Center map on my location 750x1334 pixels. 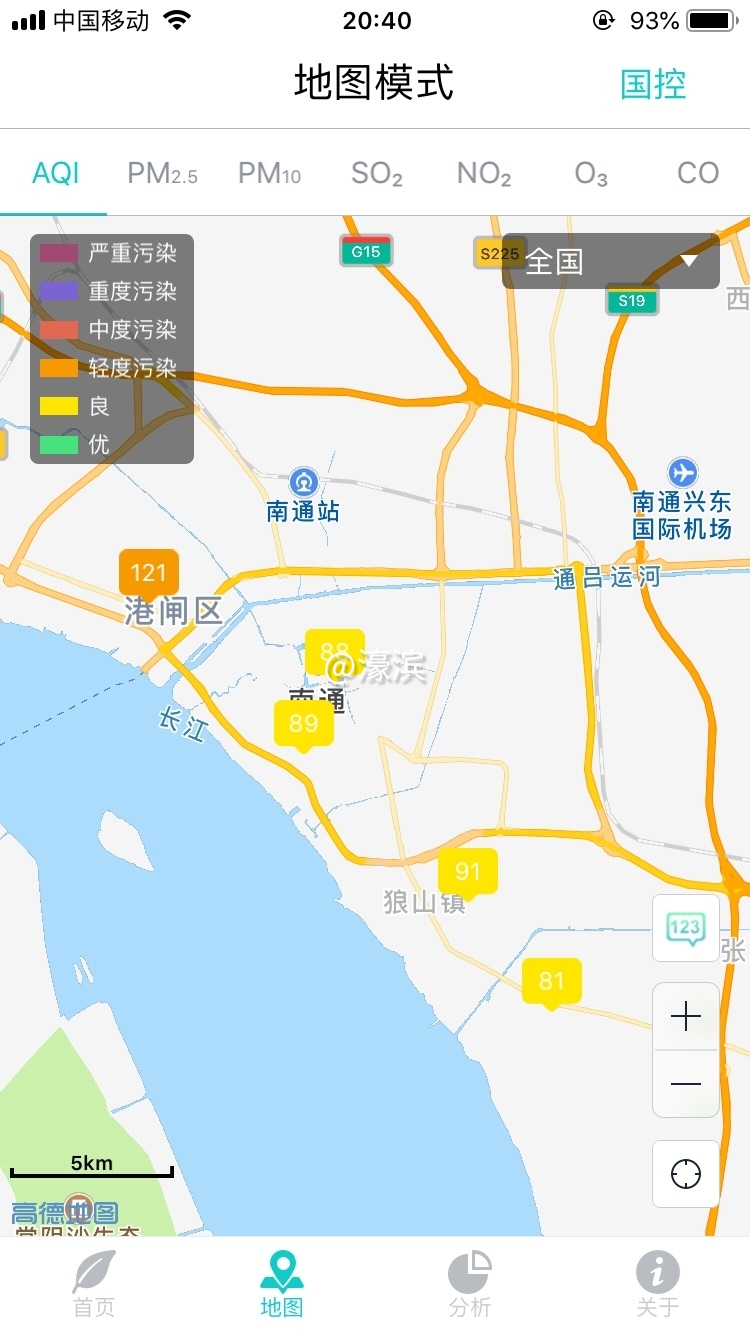click(x=685, y=1174)
